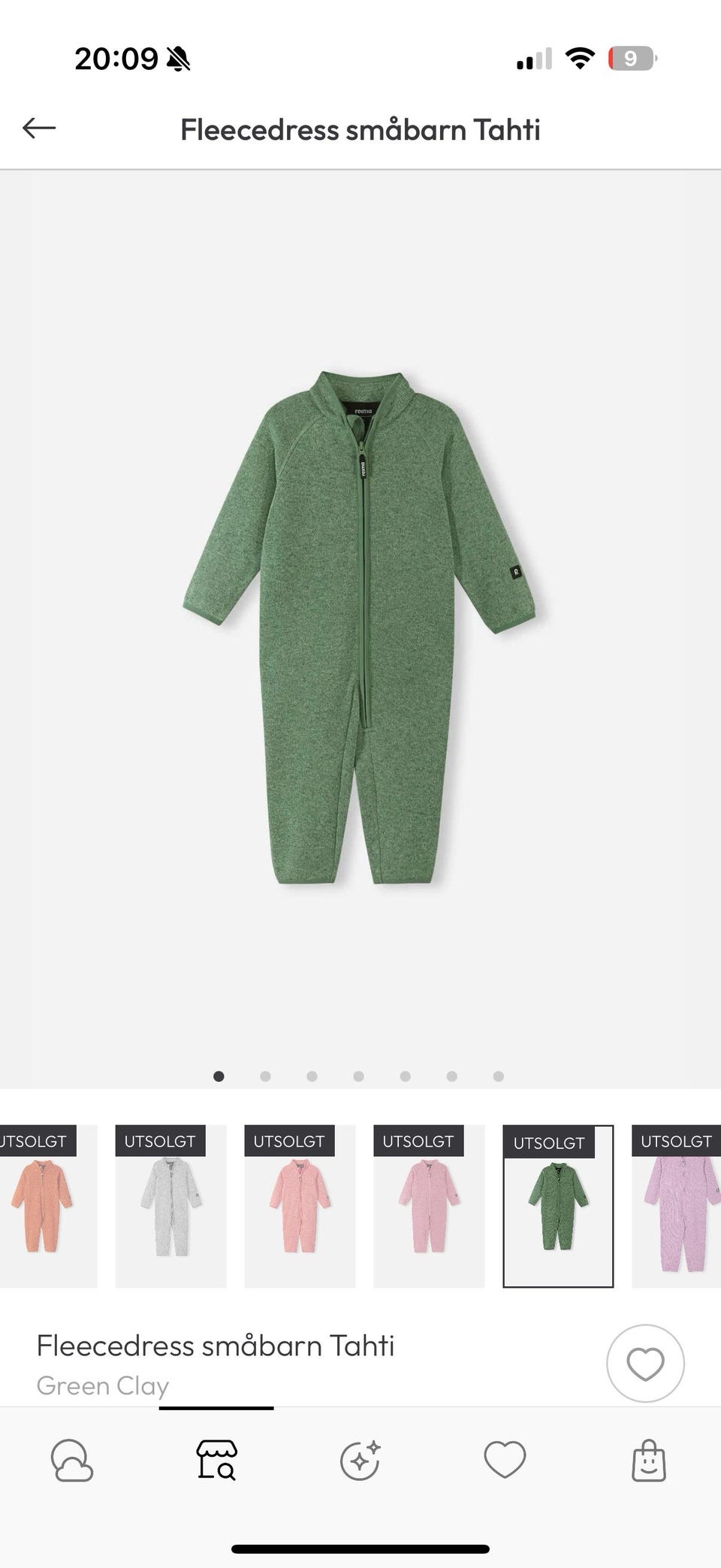
Task: Choose the light pink color variant
Action: [429, 1206]
